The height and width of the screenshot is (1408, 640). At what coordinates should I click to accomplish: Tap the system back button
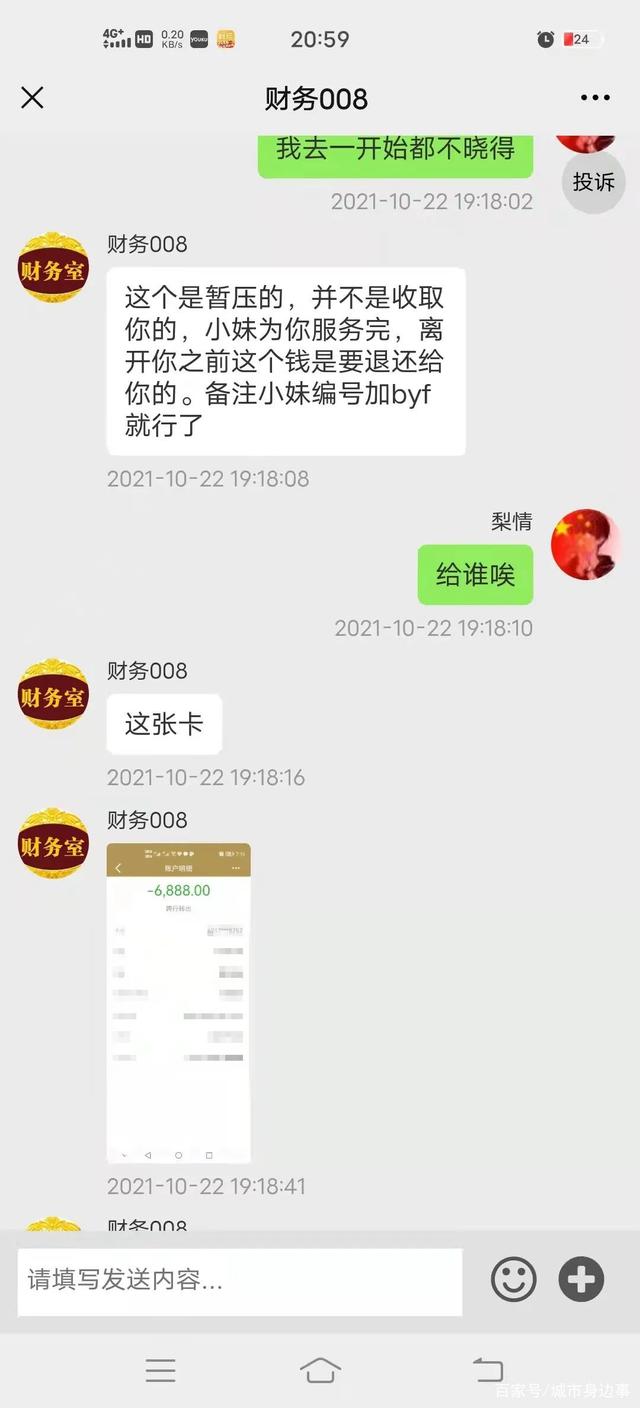point(487,1370)
